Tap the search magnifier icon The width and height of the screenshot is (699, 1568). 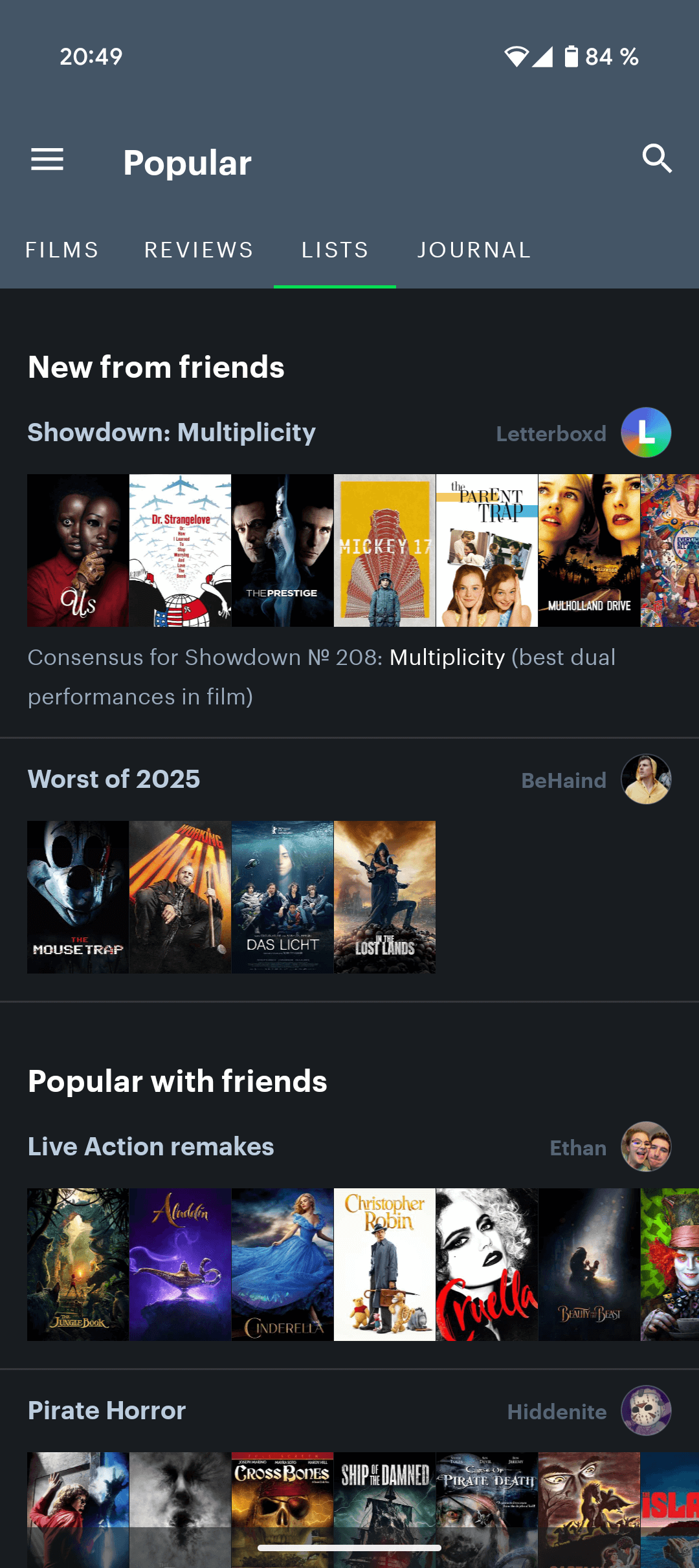[x=657, y=159]
